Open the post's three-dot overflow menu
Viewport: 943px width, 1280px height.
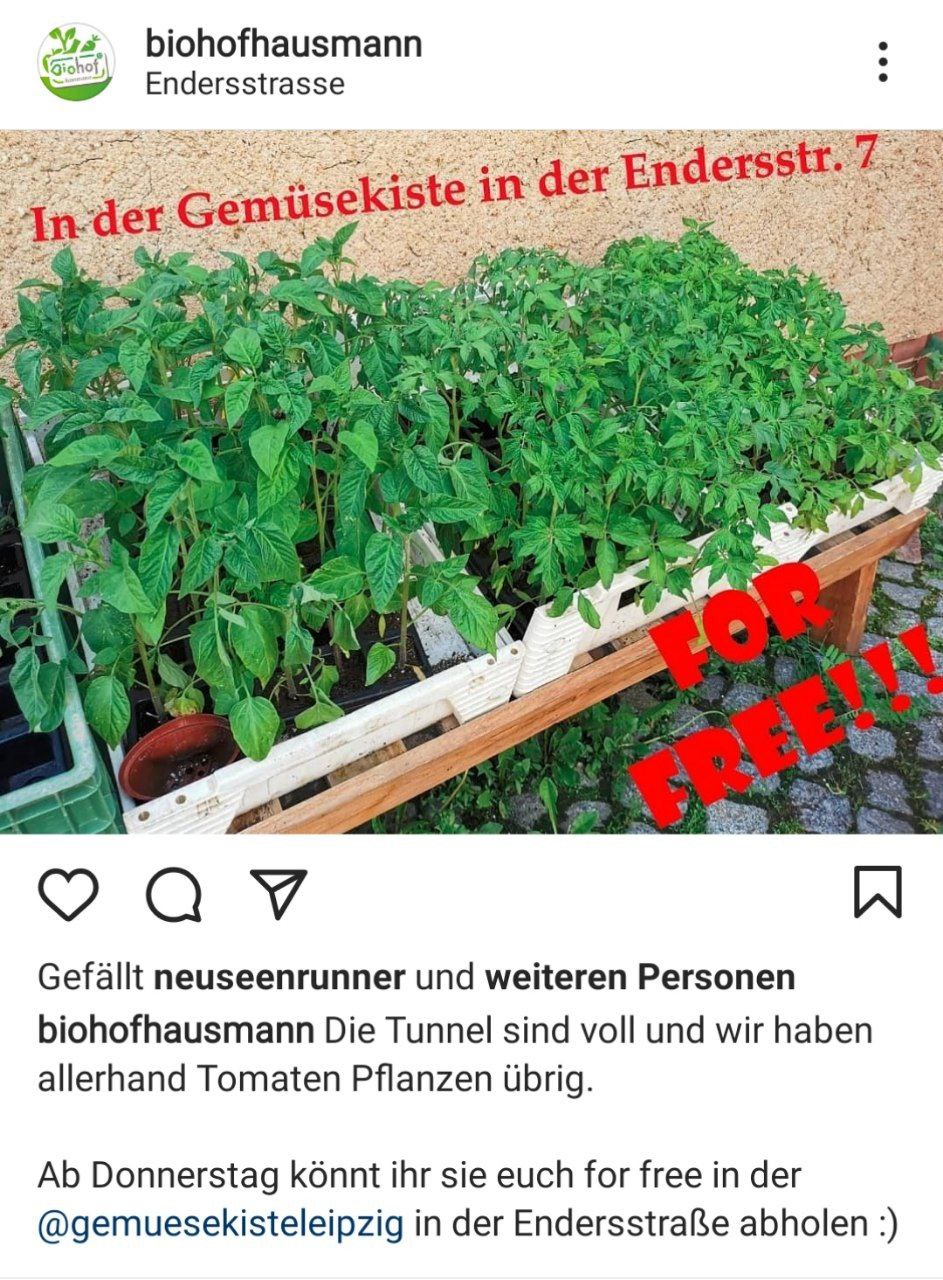[x=882, y=62]
